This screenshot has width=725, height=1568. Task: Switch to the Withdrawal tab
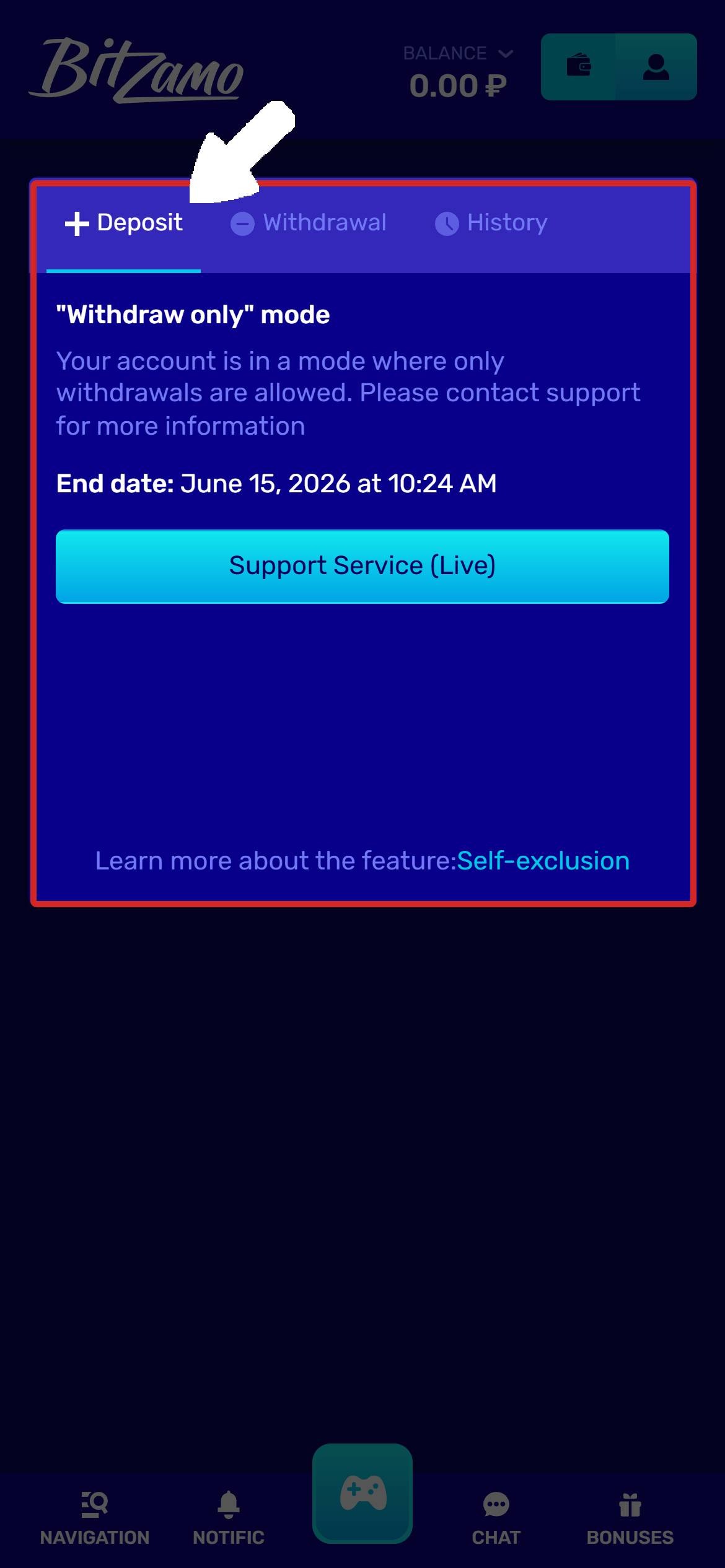(309, 223)
